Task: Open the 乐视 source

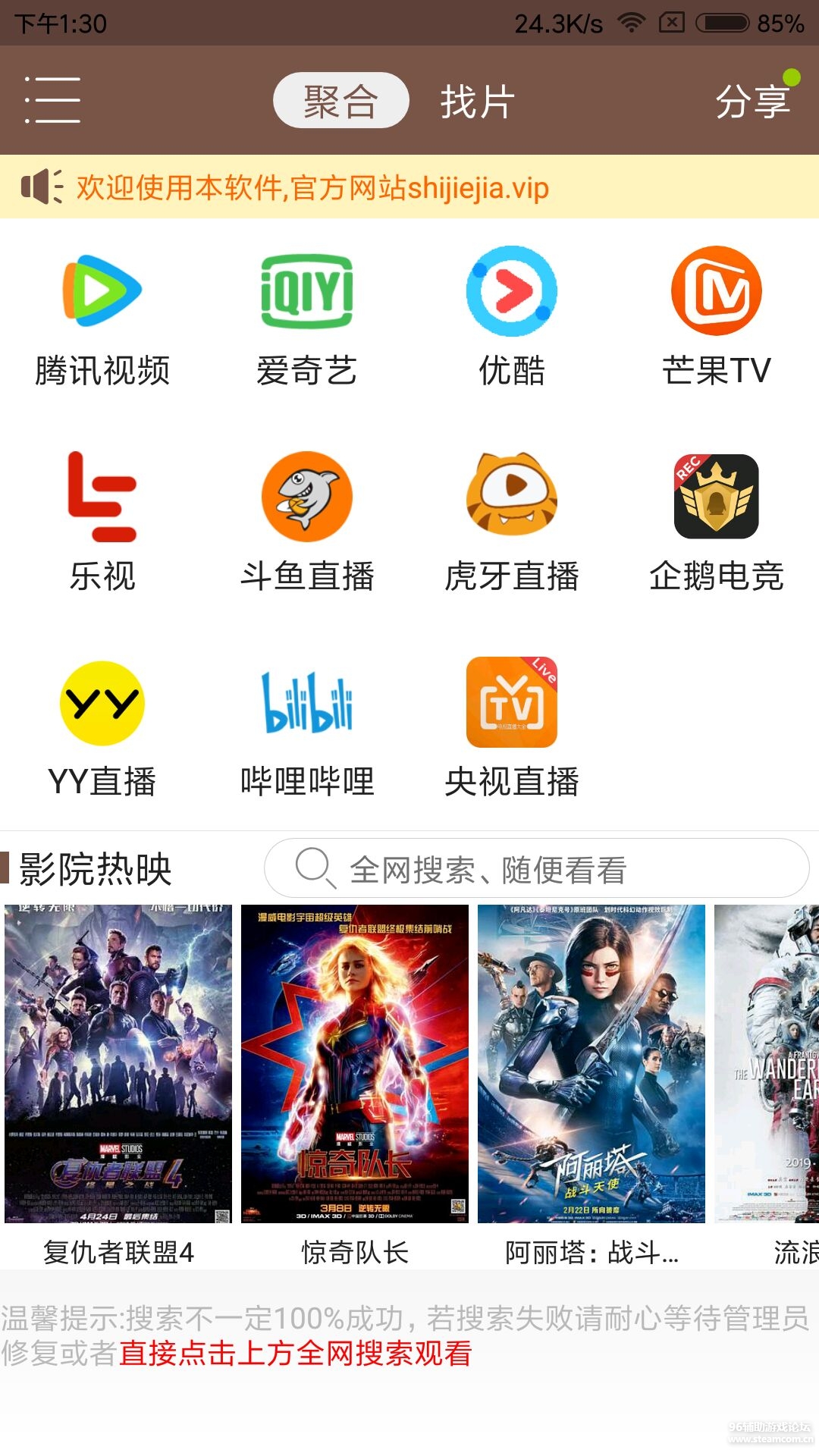Action: point(102,523)
